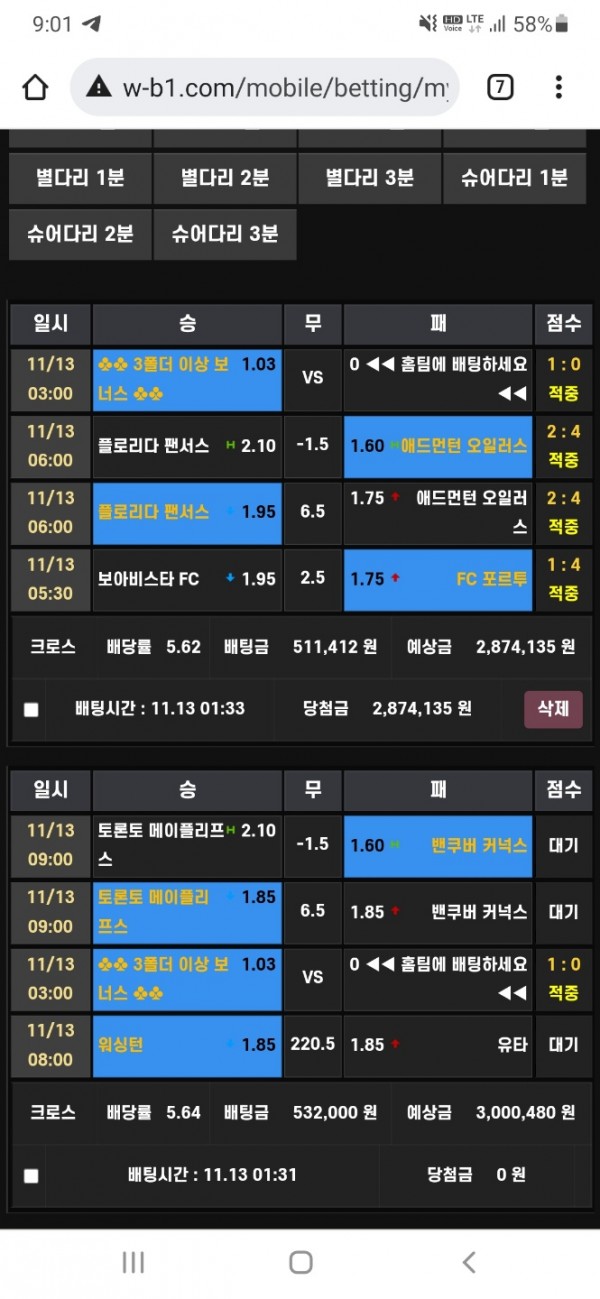The height and width of the screenshot is (1299, 600).
Task: Select the 슈어다리 1분 game button
Action: [x=514, y=179]
